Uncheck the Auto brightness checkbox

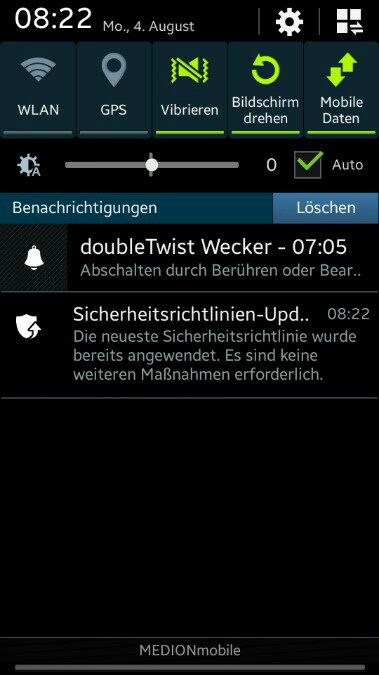click(308, 164)
